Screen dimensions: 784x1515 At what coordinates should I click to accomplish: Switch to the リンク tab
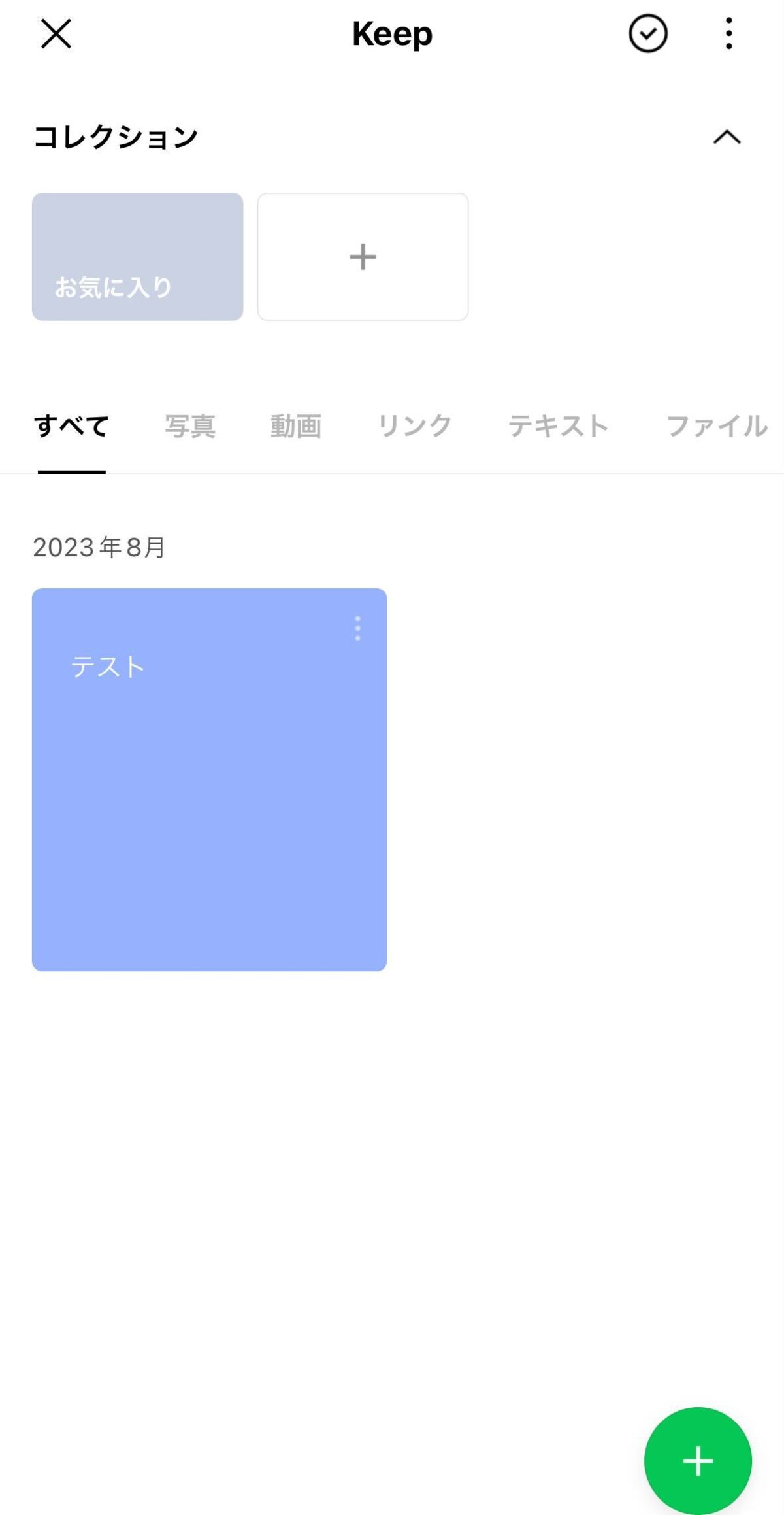pyautogui.click(x=415, y=426)
